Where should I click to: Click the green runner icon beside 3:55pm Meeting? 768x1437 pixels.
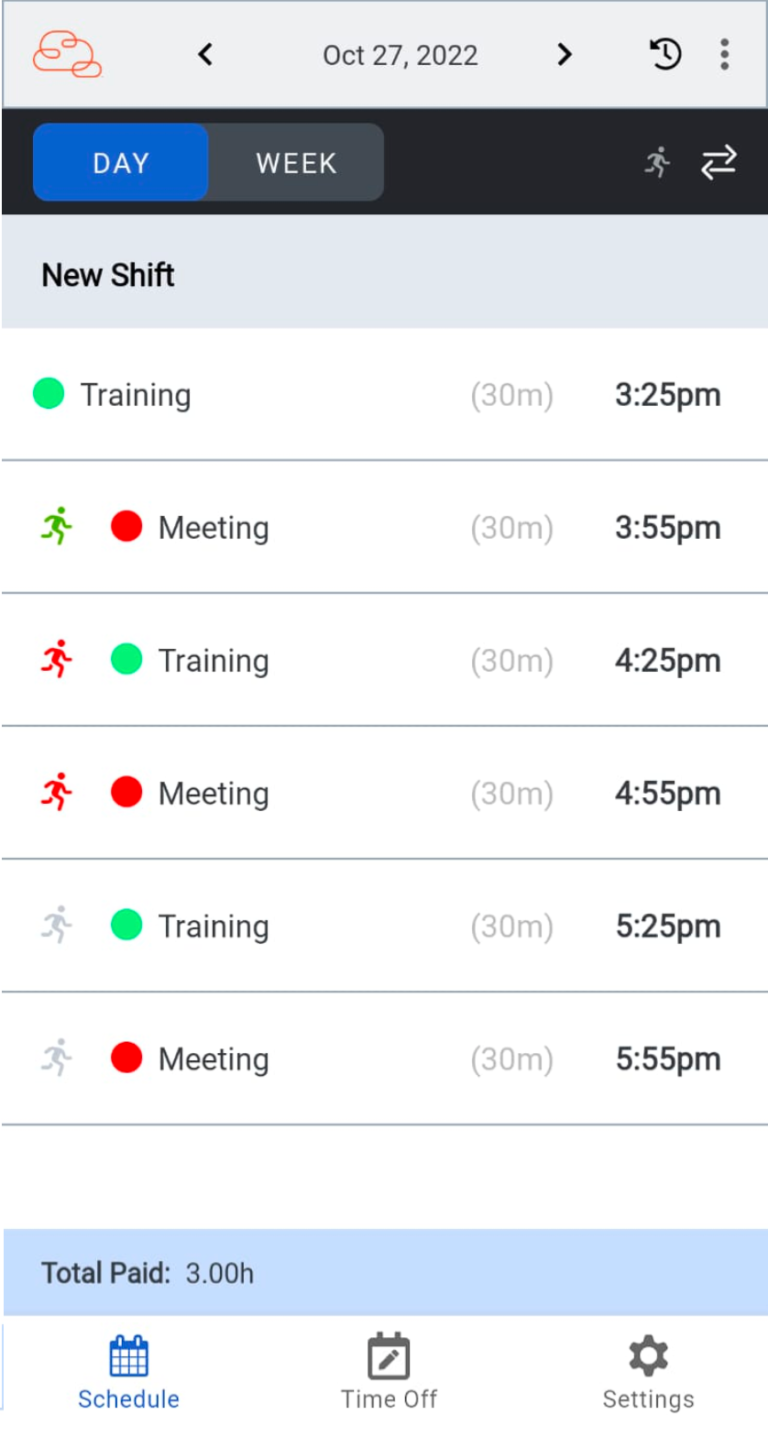(x=56, y=526)
